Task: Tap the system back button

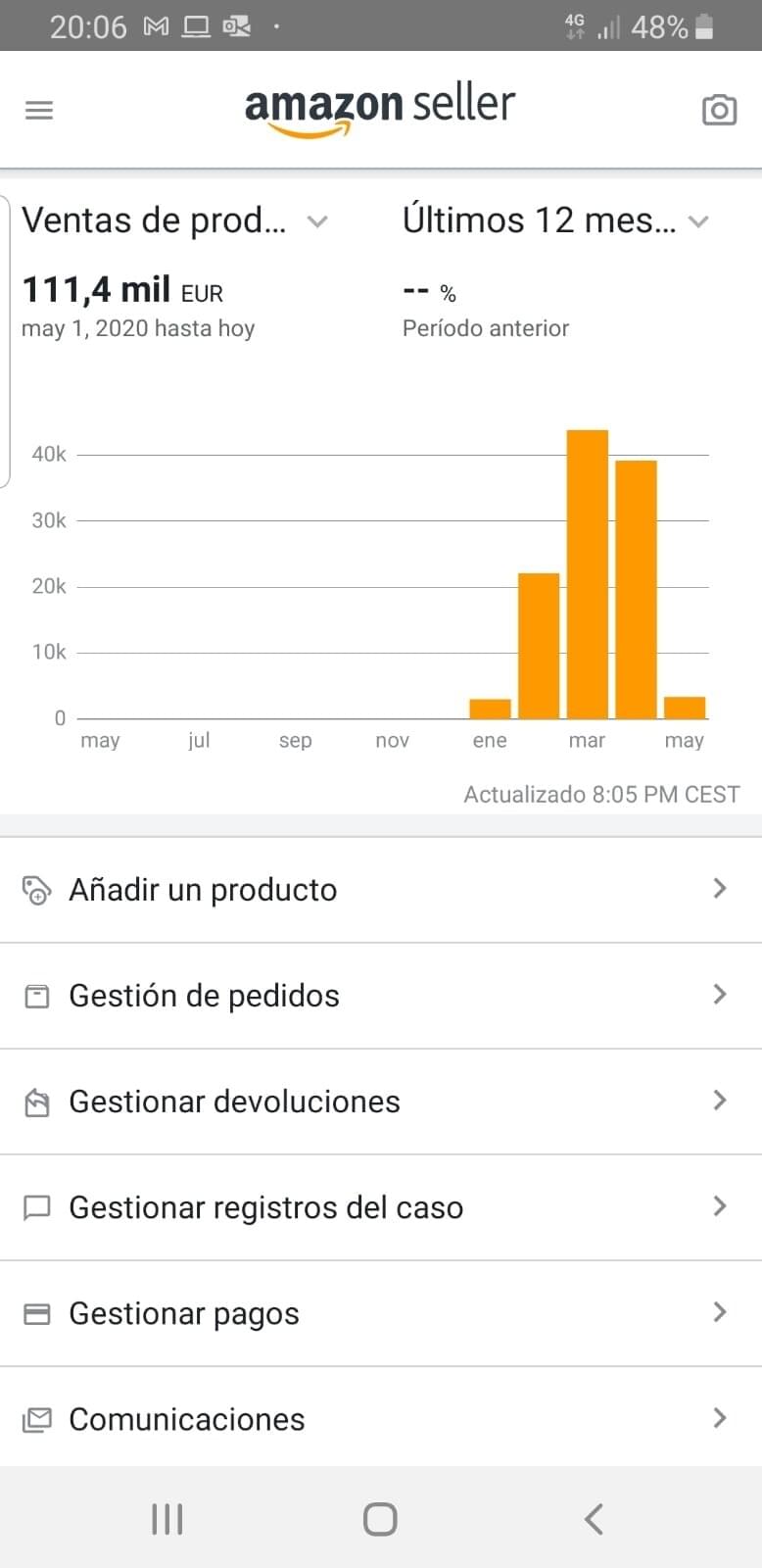Action: point(594,1519)
